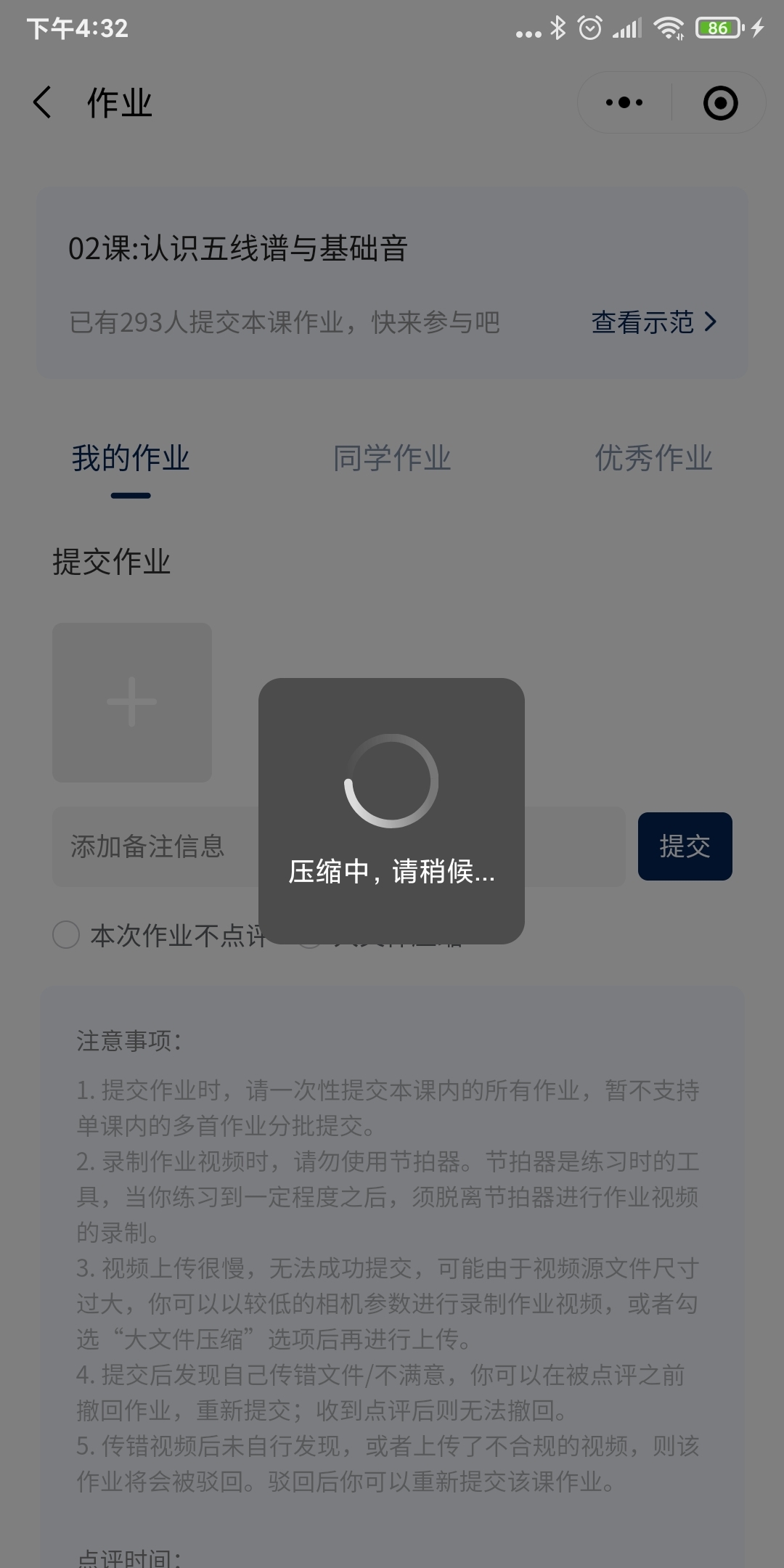
Task: Go back from the 作业 page
Action: point(43,102)
